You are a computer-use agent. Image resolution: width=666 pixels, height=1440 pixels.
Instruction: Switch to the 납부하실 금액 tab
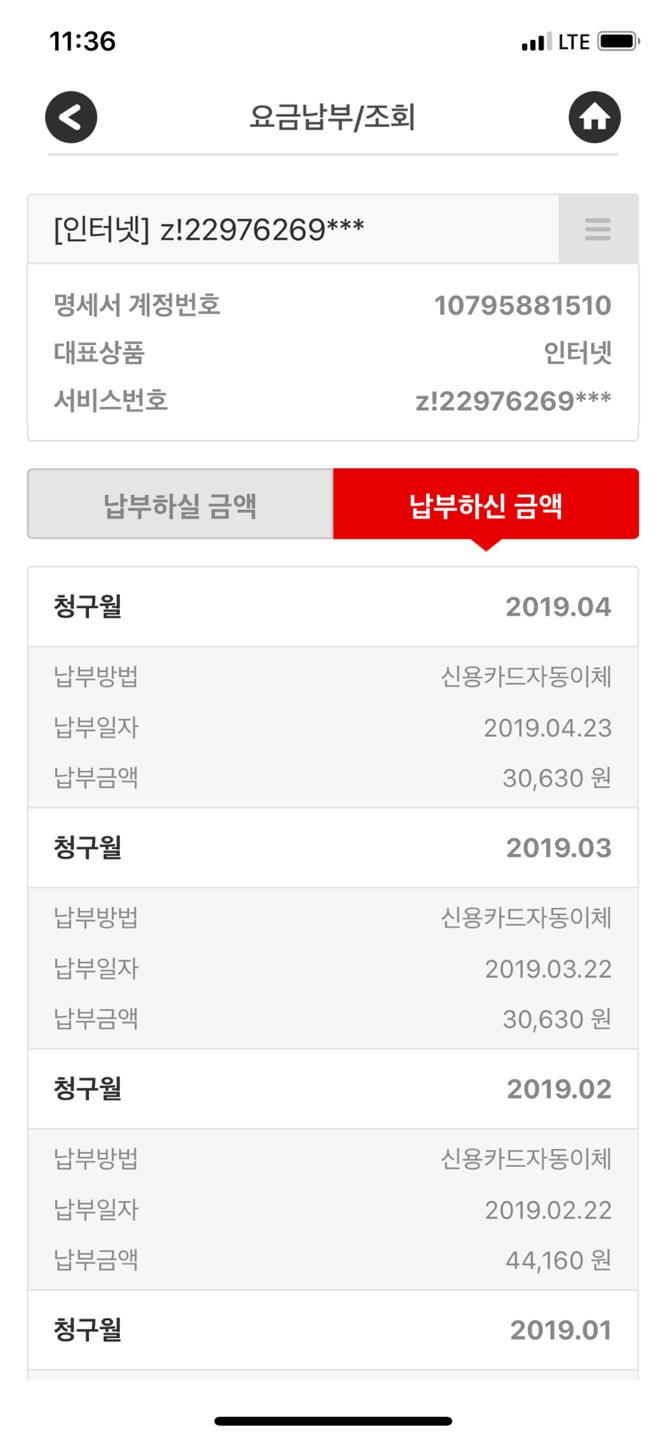[180, 504]
